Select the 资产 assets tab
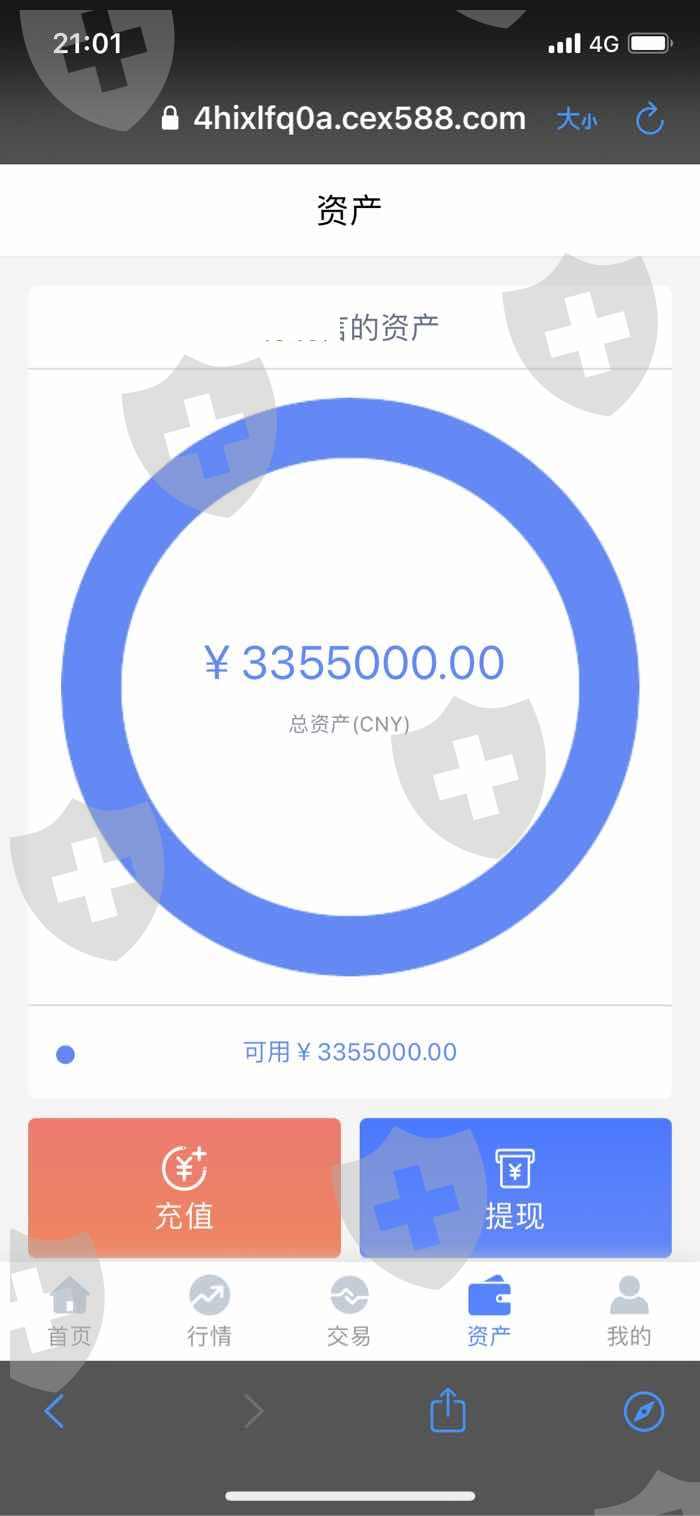Image resolution: width=700 pixels, height=1516 pixels. [489, 1311]
